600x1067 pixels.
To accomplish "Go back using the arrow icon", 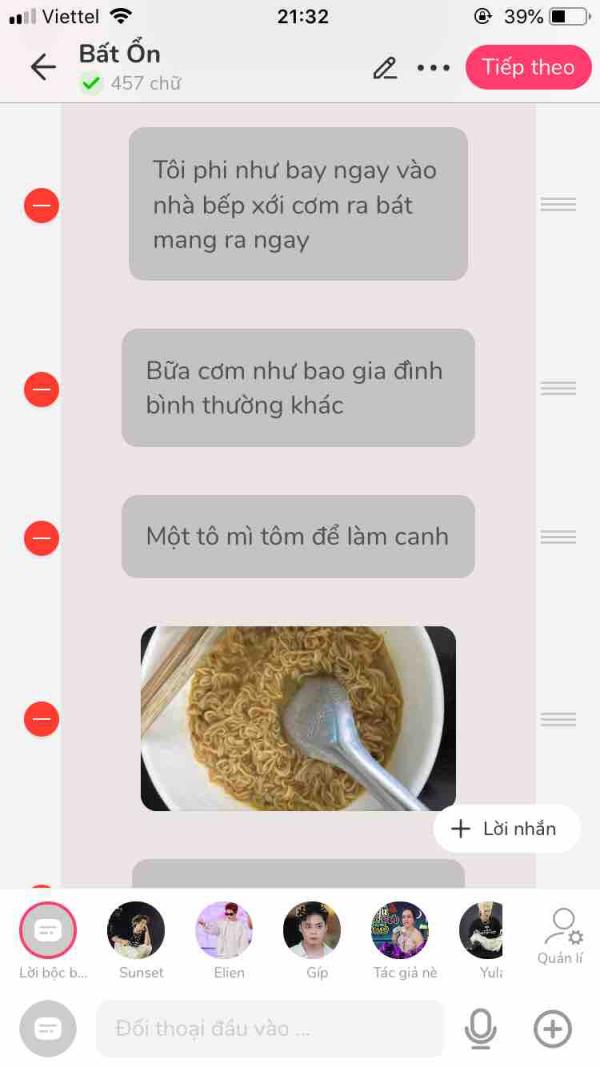I will [x=43, y=67].
